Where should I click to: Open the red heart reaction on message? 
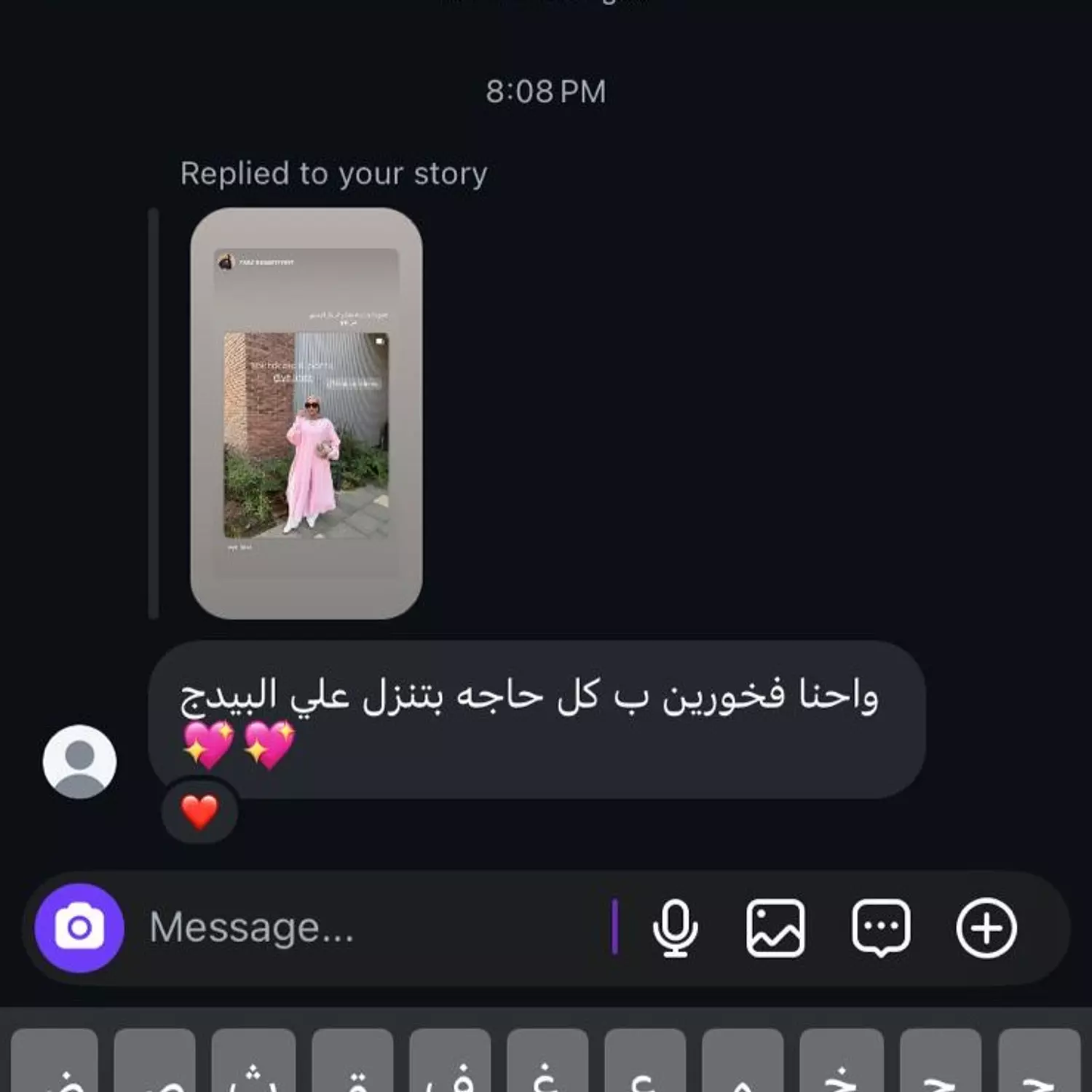point(199,812)
